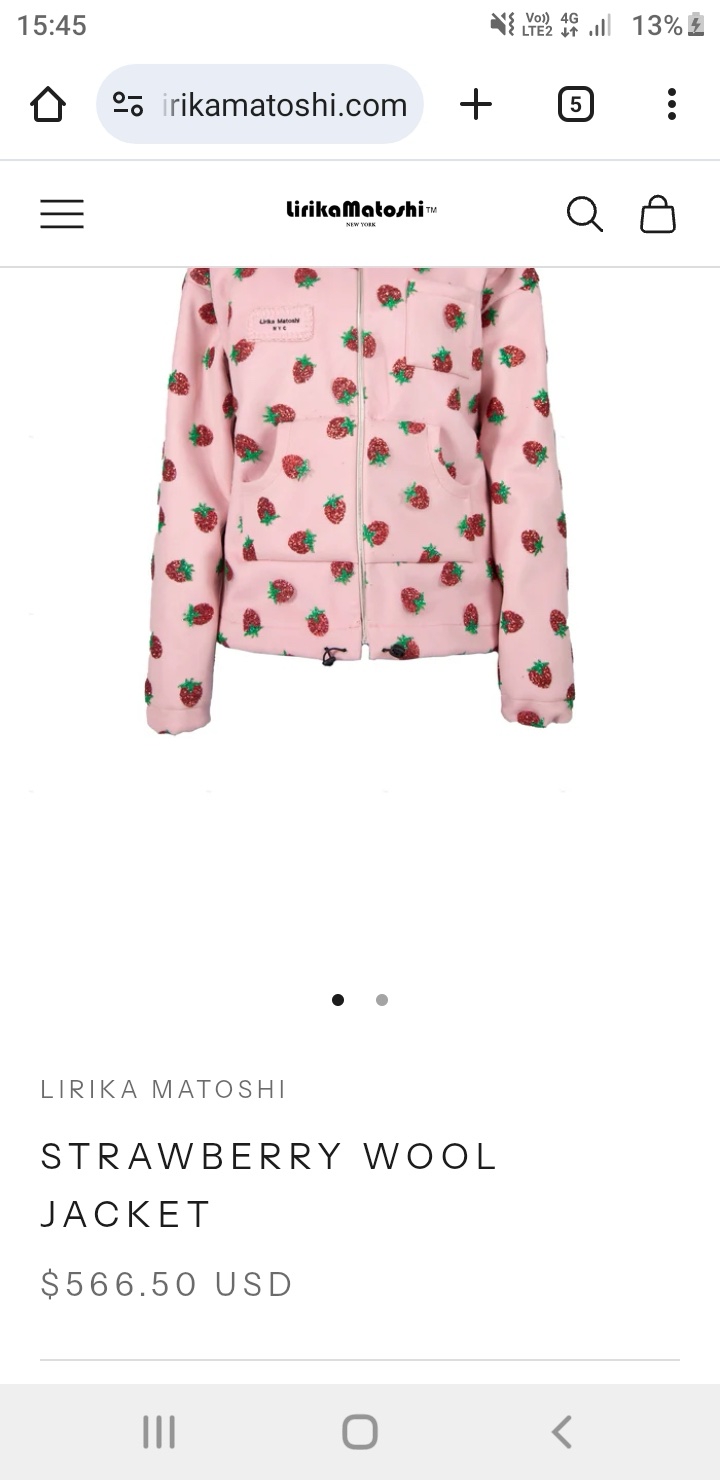The width and height of the screenshot is (720, 1480).
Task: Jump to the second product image dot
Action: [x=382, y=1000]
